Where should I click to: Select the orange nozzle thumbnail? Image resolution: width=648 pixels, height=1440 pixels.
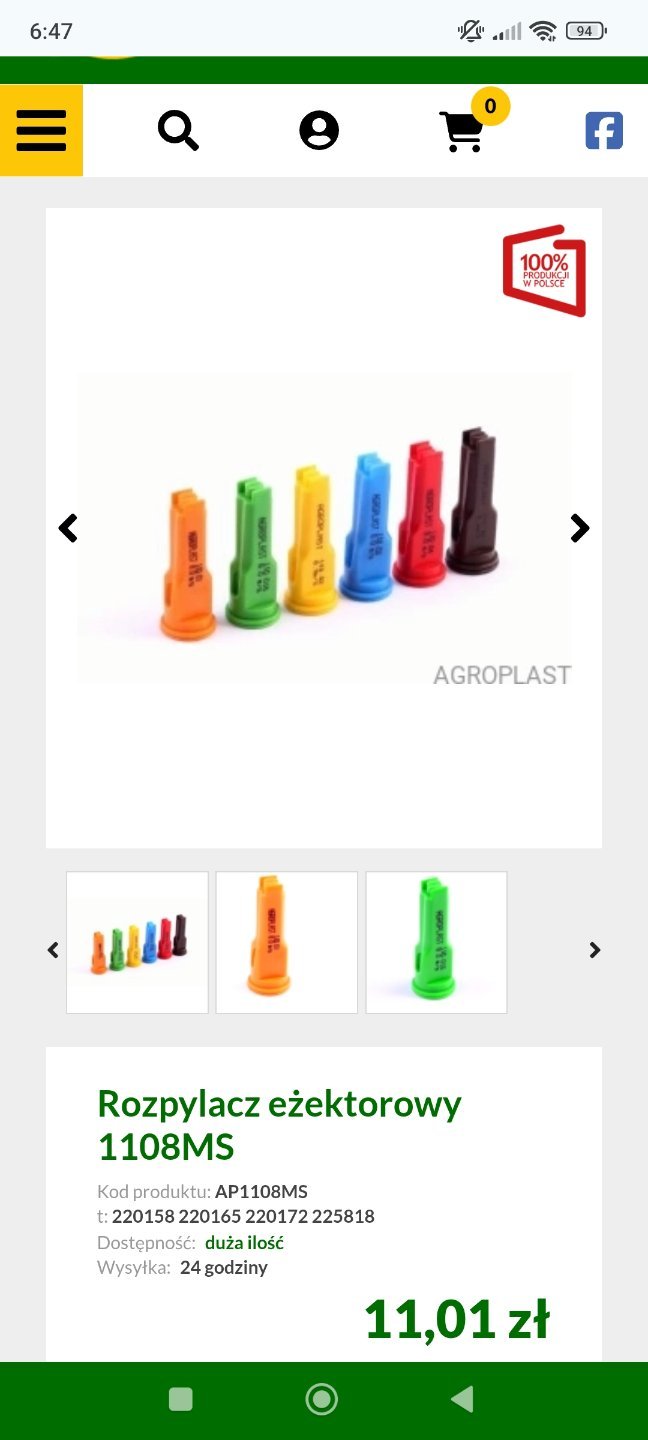click(287, 942)
